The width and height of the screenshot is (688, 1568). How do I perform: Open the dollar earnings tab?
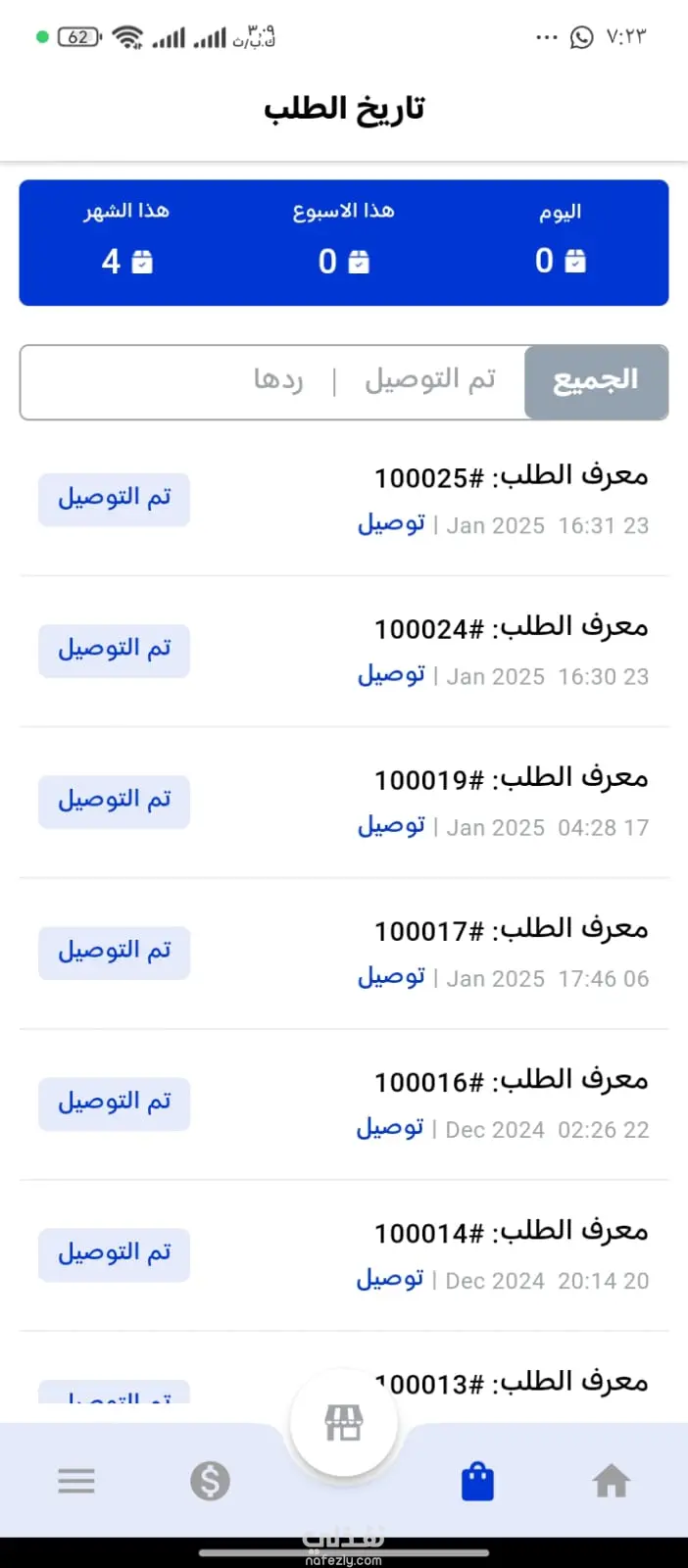tap(210, 1481)
